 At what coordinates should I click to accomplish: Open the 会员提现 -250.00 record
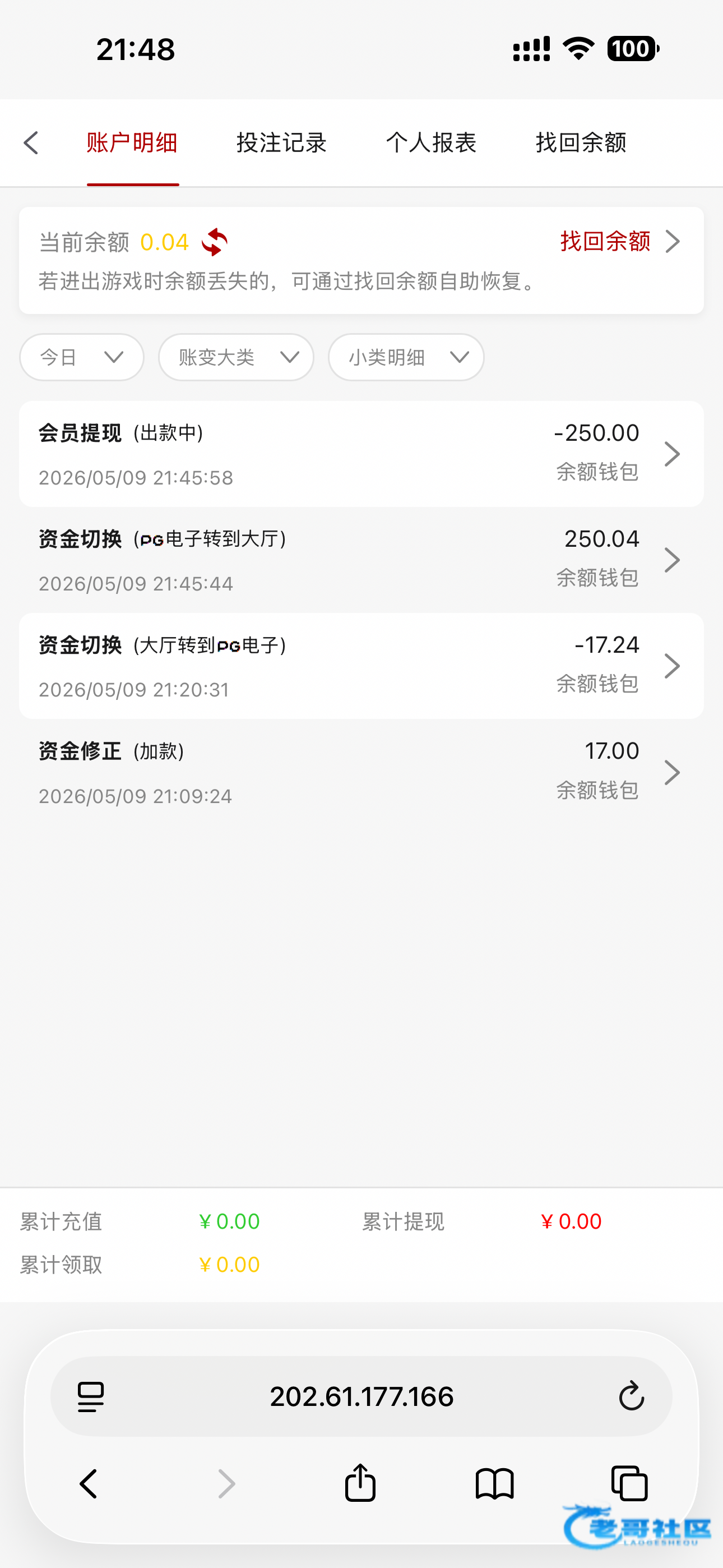pos(361,454)
